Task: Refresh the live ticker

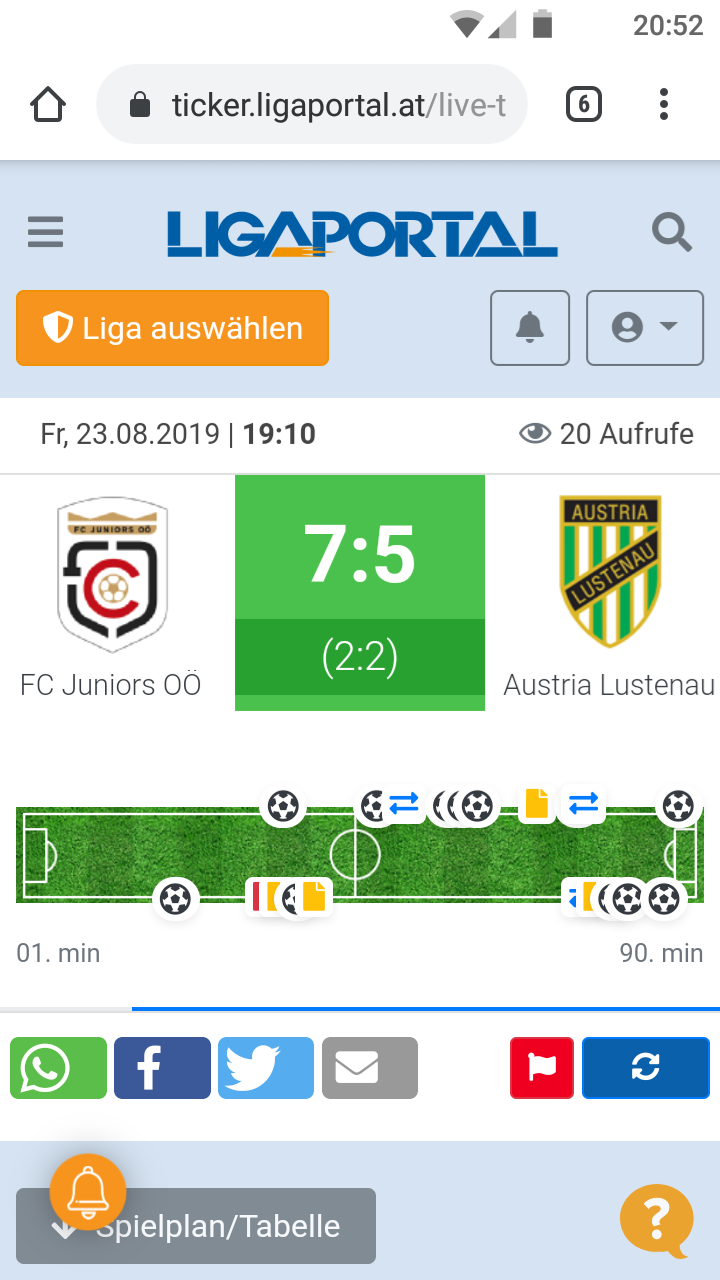Action: pos(646,1068)
